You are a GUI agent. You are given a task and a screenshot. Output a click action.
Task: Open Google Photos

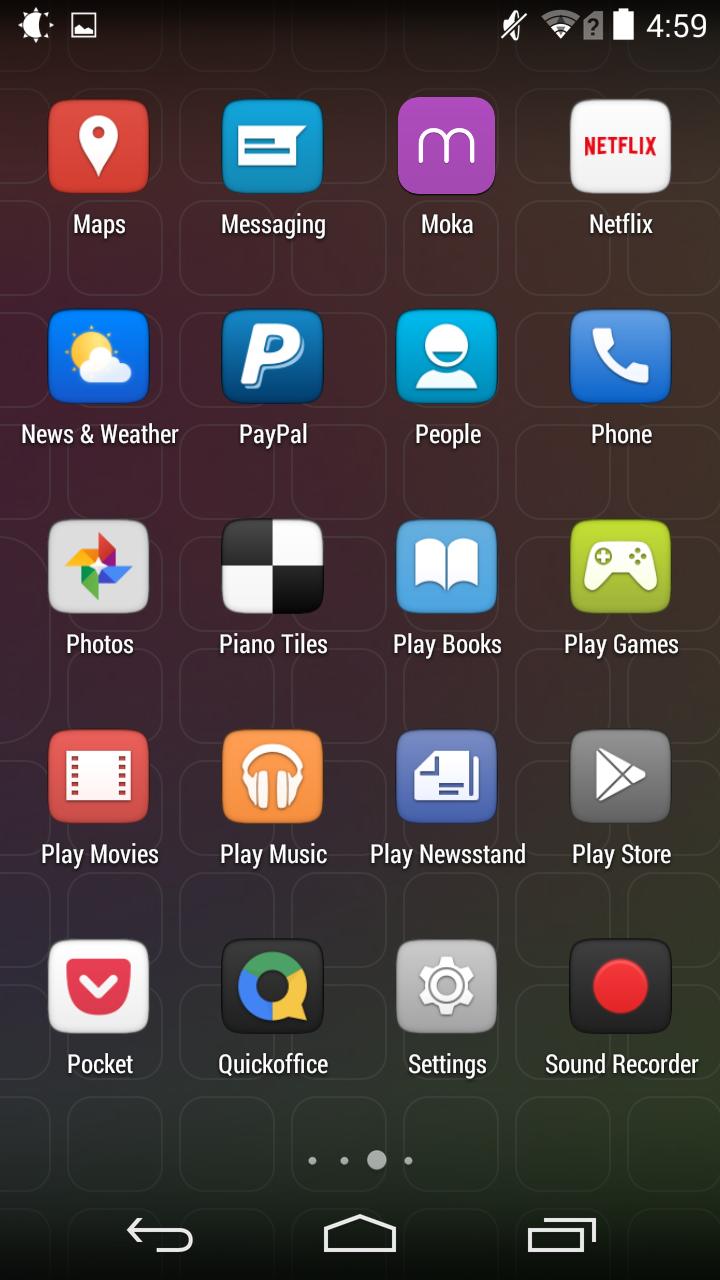click(x=99, y=566)
